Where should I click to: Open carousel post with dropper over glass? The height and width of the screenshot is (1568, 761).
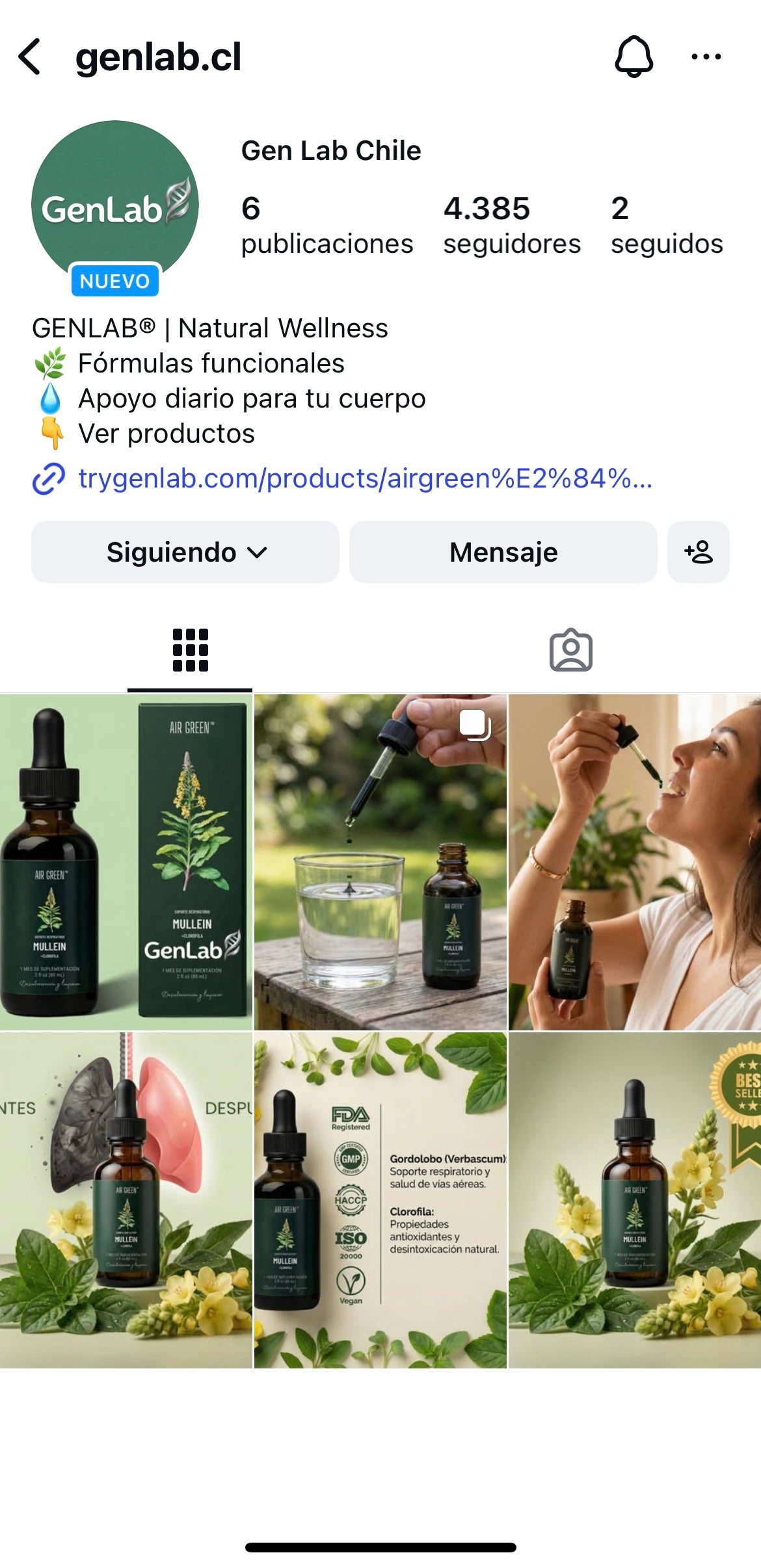pos(380,862)
